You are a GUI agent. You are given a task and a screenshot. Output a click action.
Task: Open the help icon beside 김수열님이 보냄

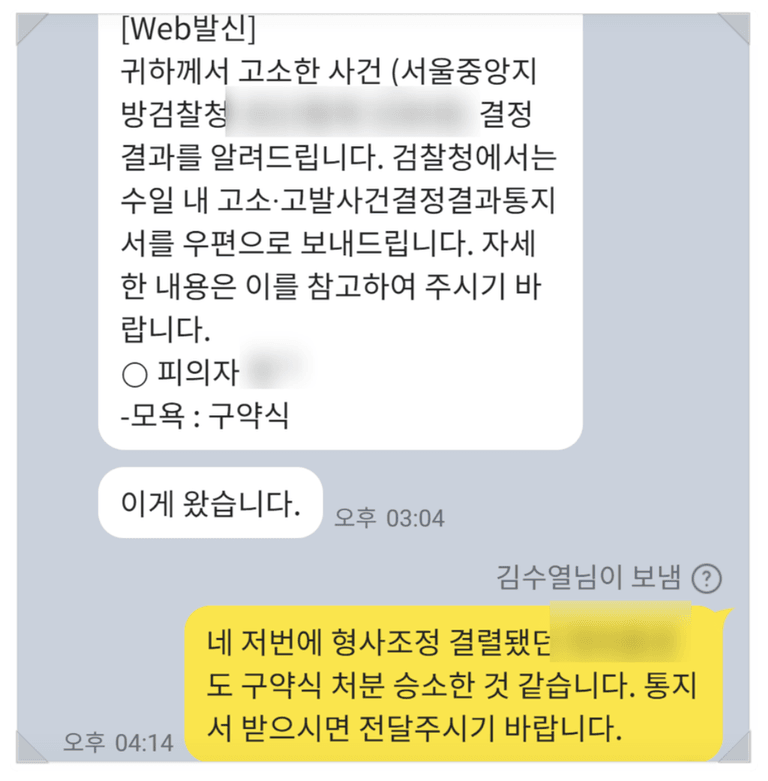(x=707, y=578)
